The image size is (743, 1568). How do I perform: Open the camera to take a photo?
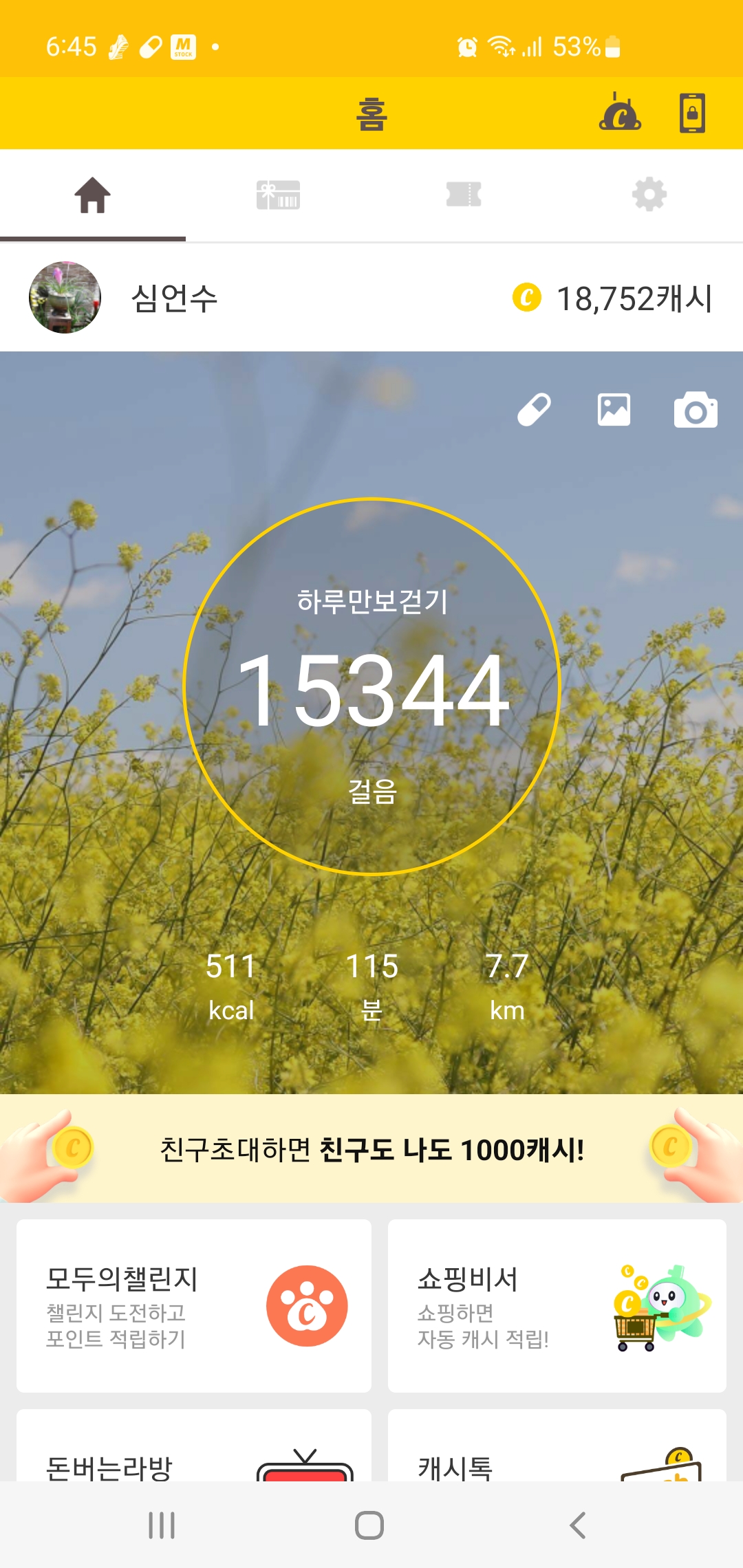(695, 411)
